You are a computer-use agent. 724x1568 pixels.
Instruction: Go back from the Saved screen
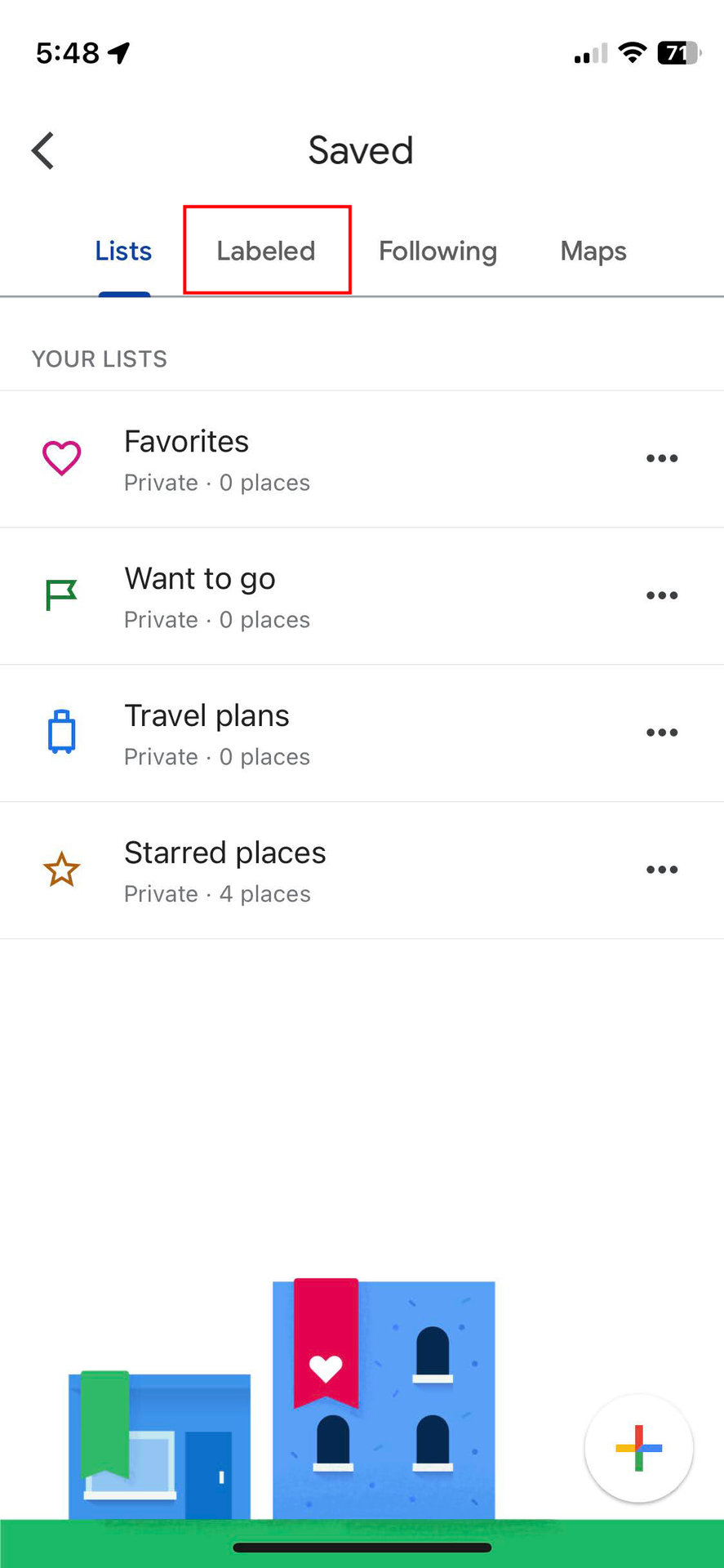coord(43,151)
